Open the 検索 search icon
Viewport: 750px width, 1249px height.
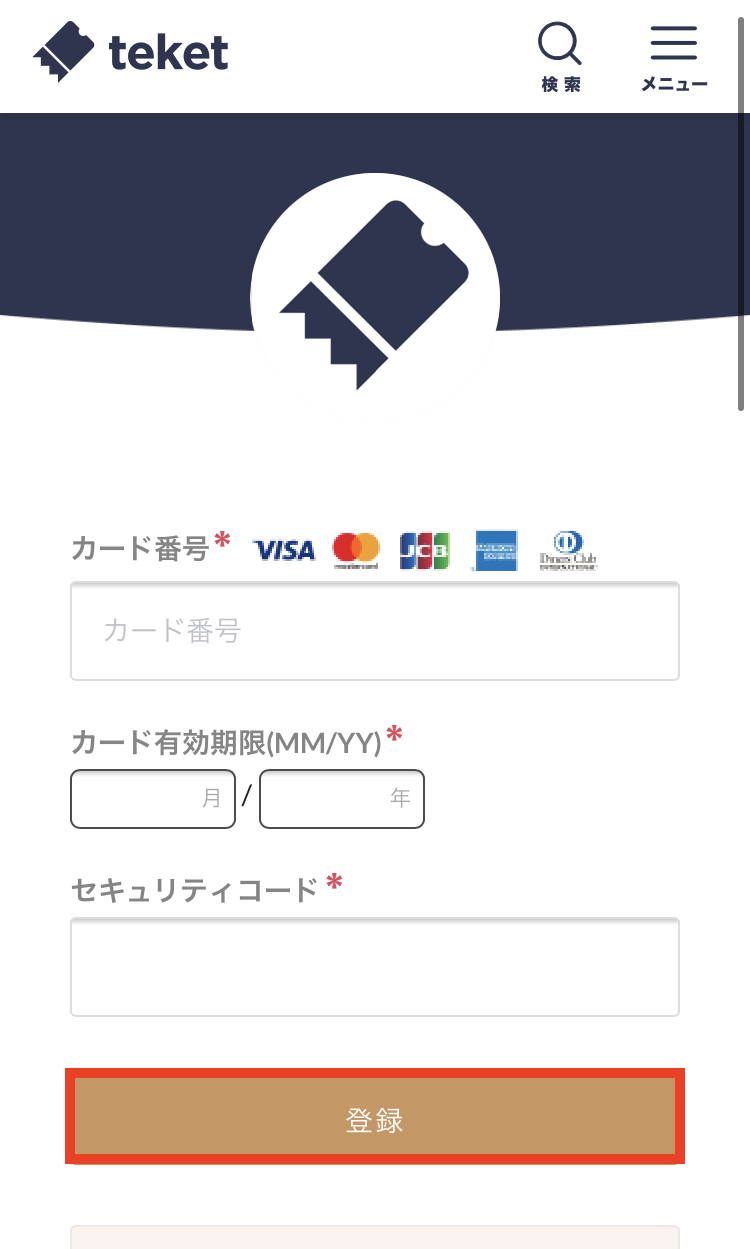click(560, 56)
